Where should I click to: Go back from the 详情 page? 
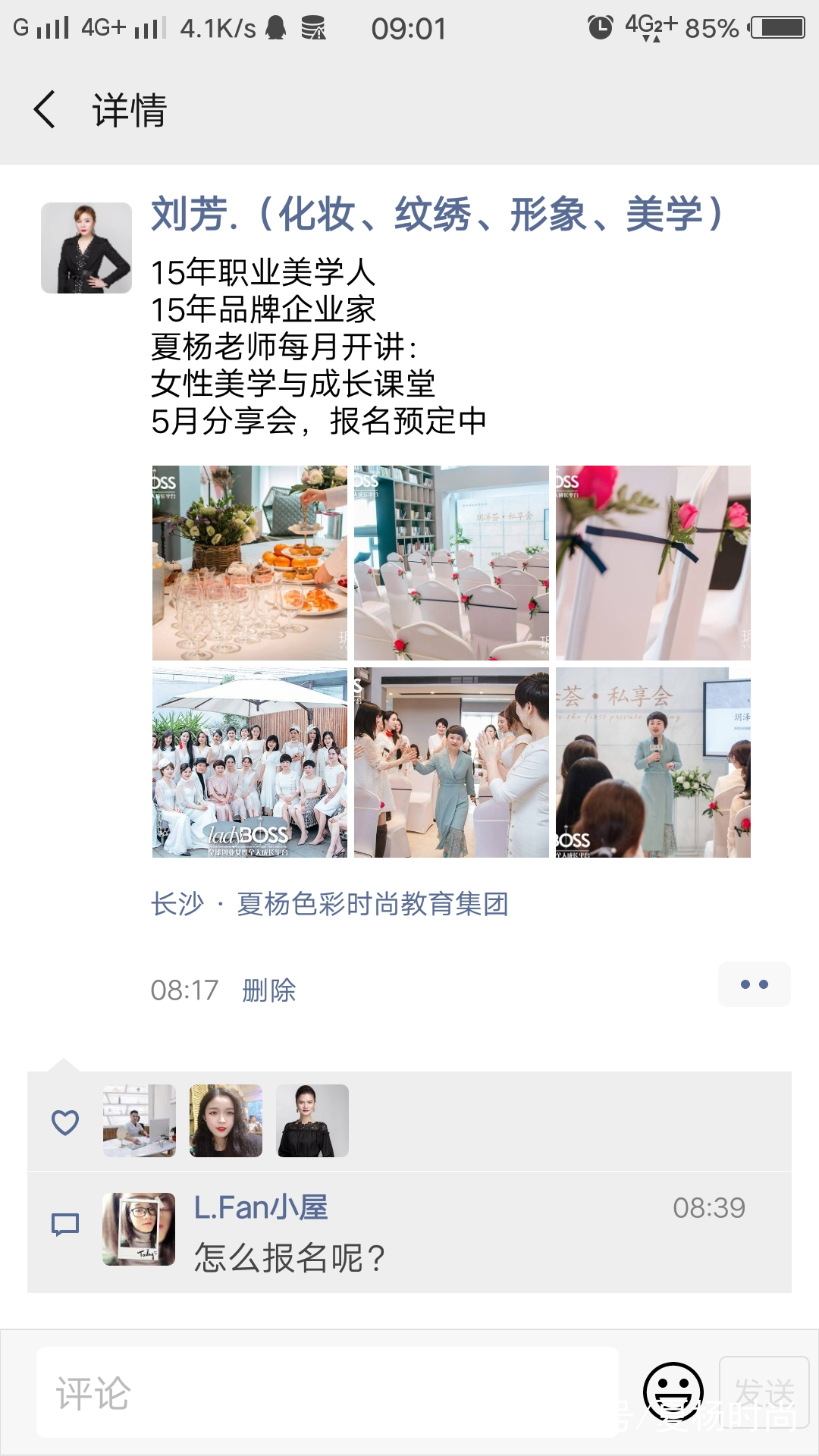pyautogui.click(x=45, y=110)
